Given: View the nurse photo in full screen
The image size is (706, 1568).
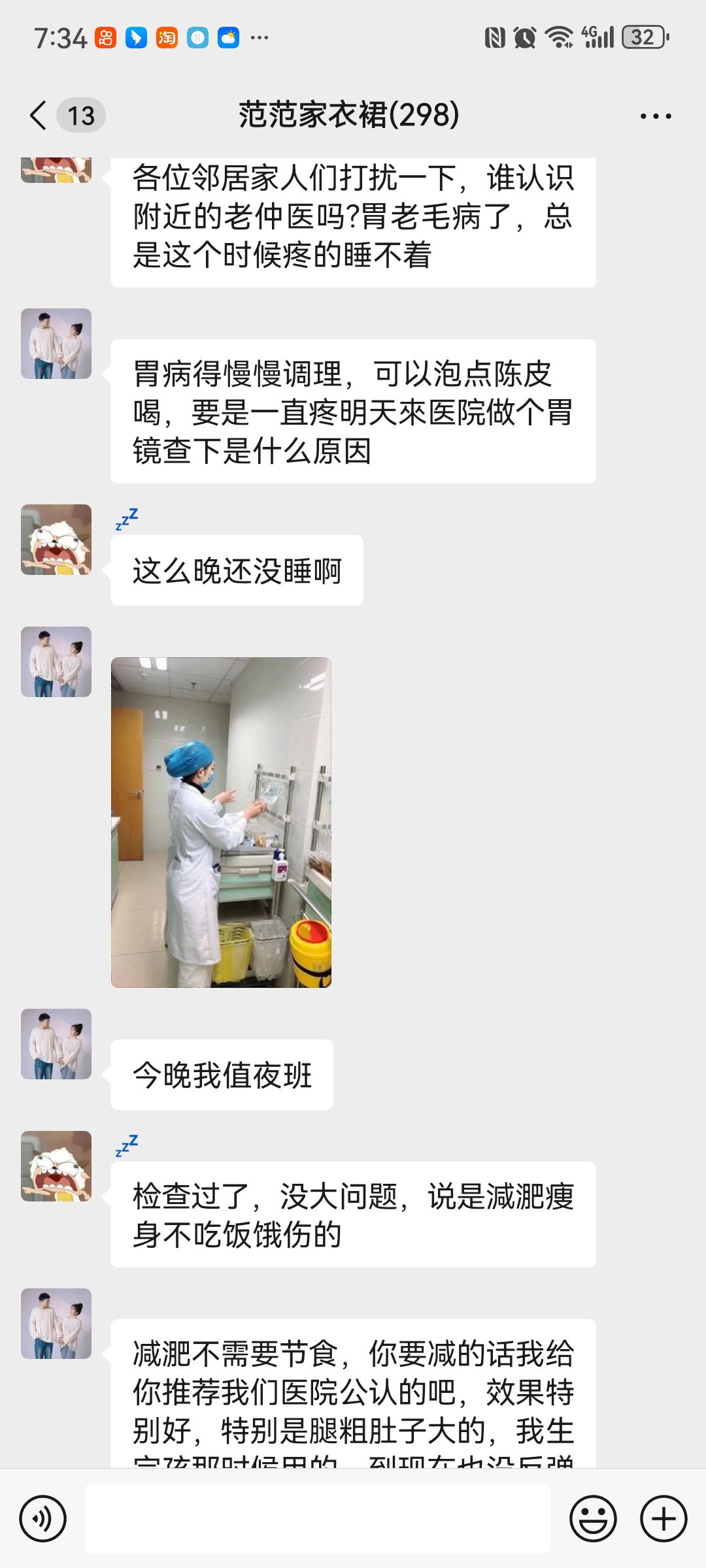Looking at the screenshot, I should coord(221,822).
